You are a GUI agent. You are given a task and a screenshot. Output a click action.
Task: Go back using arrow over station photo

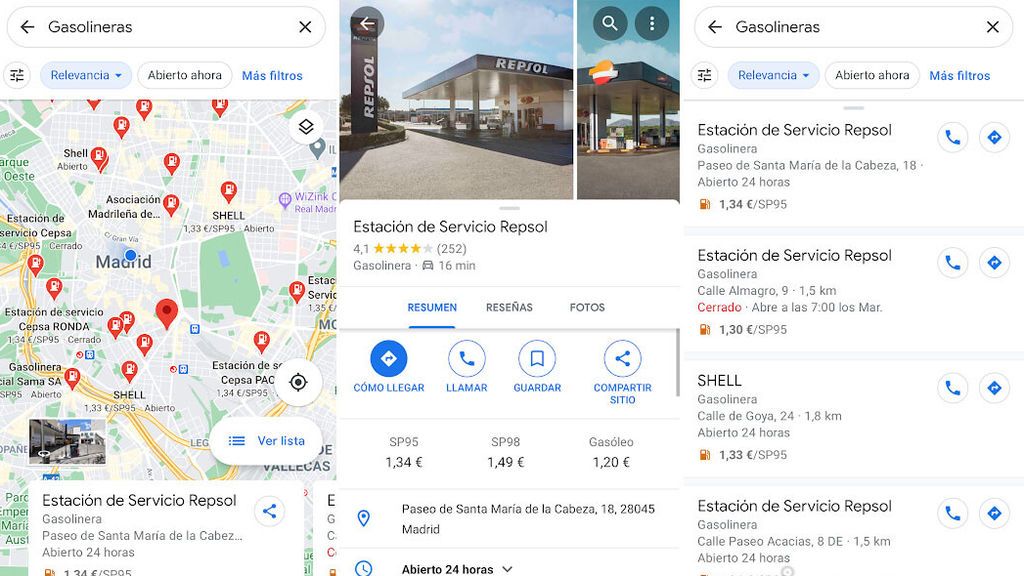point(367,24)
